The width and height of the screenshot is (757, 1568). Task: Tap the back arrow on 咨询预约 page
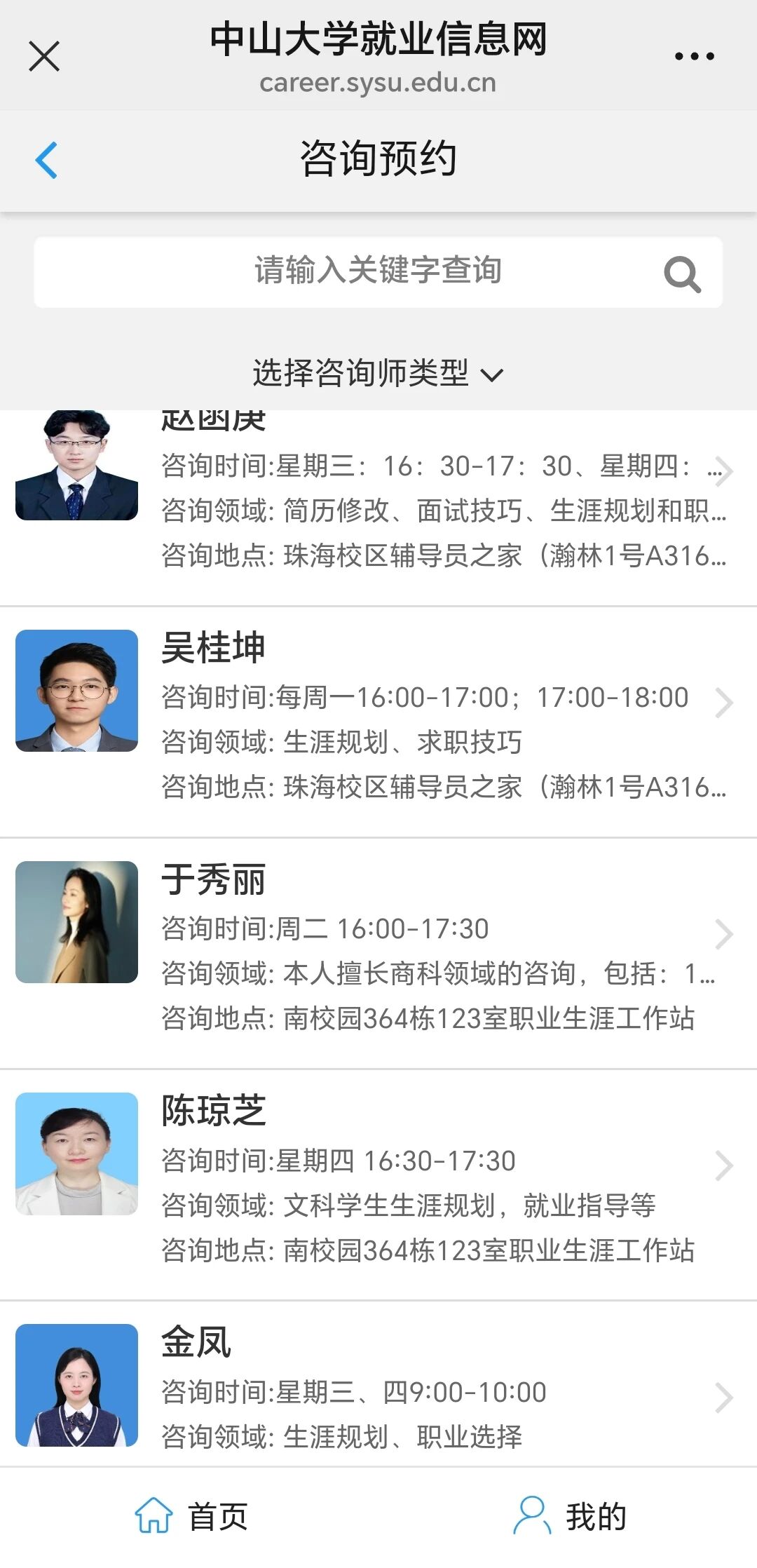click(x=46, y=160)
